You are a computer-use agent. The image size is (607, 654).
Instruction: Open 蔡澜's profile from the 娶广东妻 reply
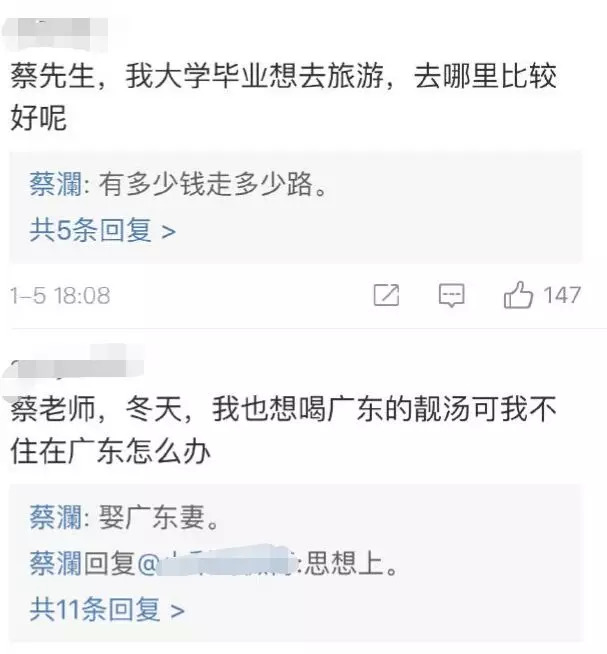click(54, 517)
